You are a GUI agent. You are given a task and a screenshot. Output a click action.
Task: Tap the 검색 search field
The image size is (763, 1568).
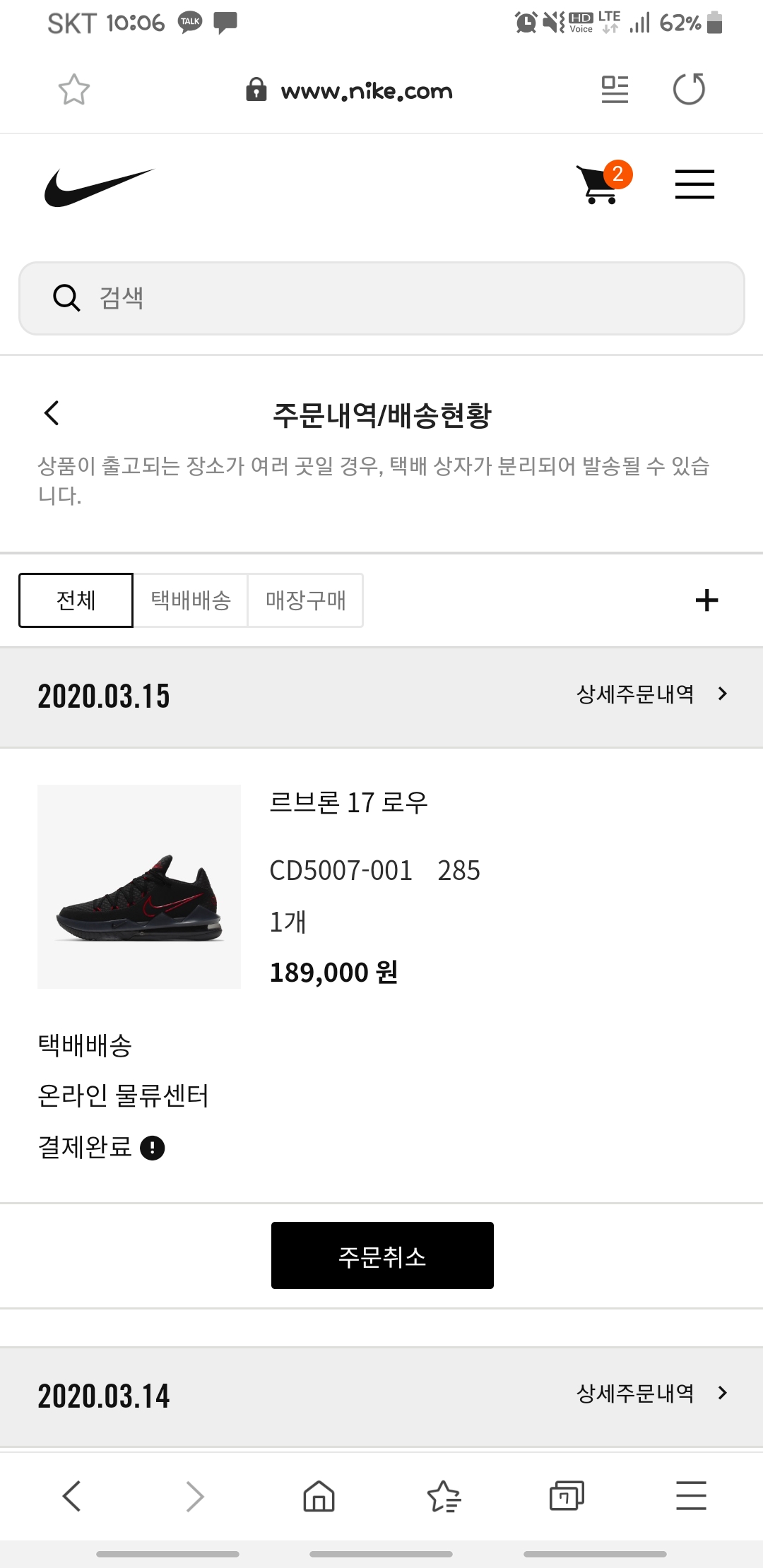[x=381, y=298]
